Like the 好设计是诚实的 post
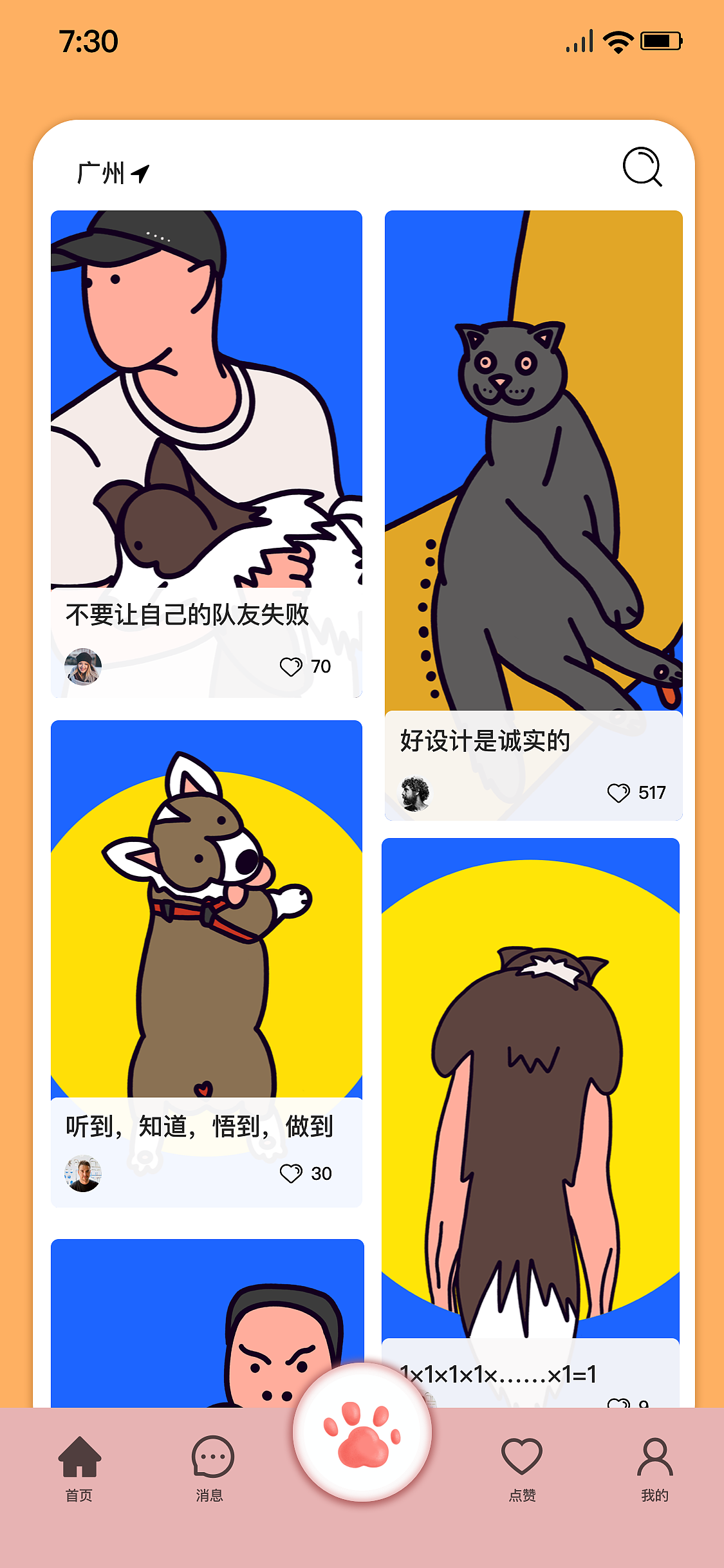724x1568 pixels. 618,793
